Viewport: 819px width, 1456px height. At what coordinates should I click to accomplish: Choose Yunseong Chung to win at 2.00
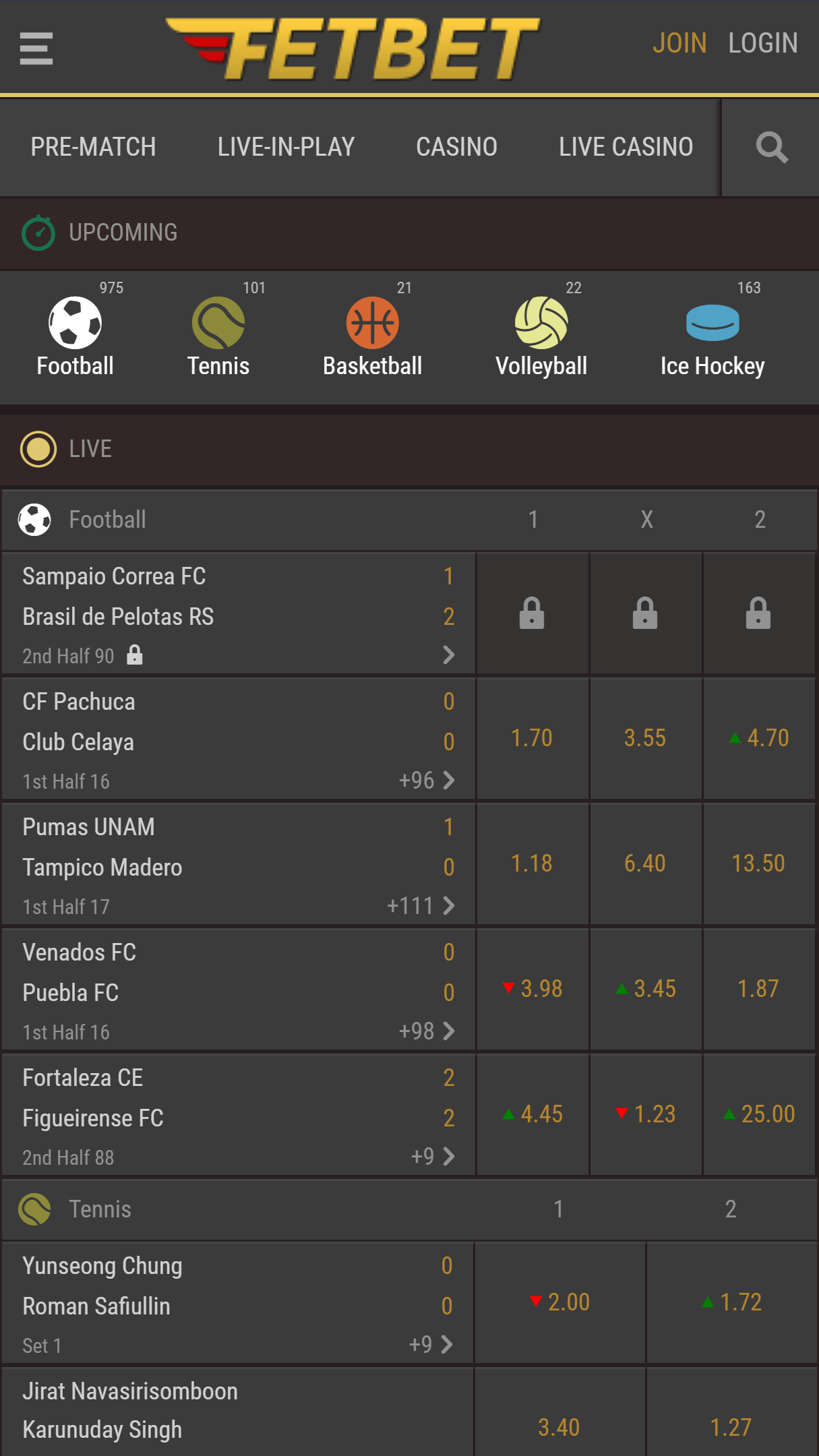[x=559, y=1302]
